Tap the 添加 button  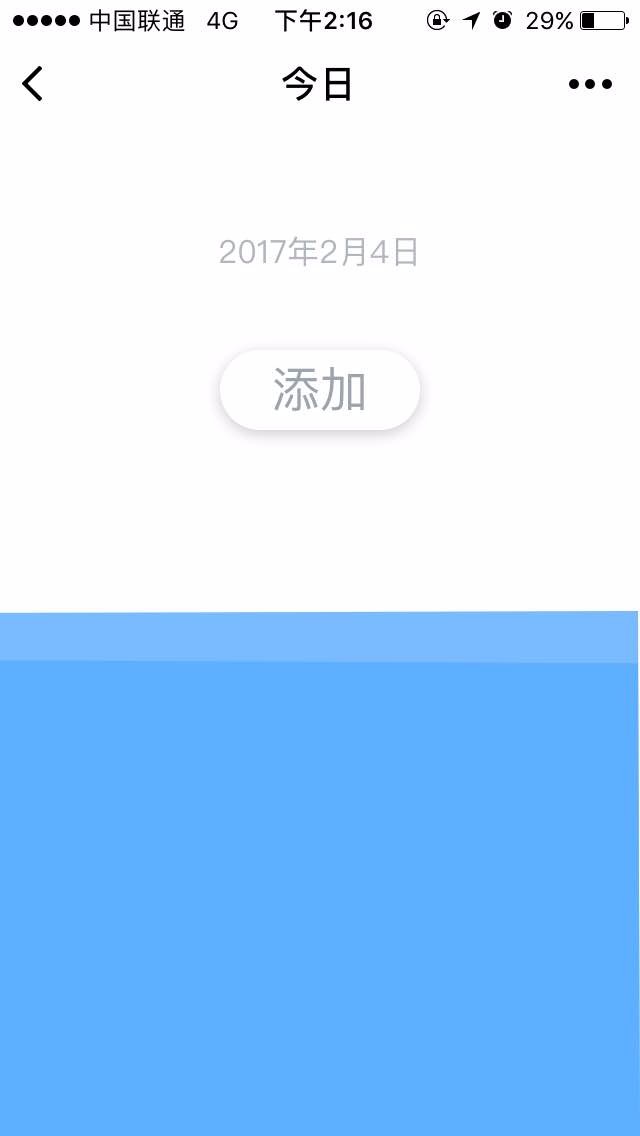pyautogui.click(x=320, y=390)
